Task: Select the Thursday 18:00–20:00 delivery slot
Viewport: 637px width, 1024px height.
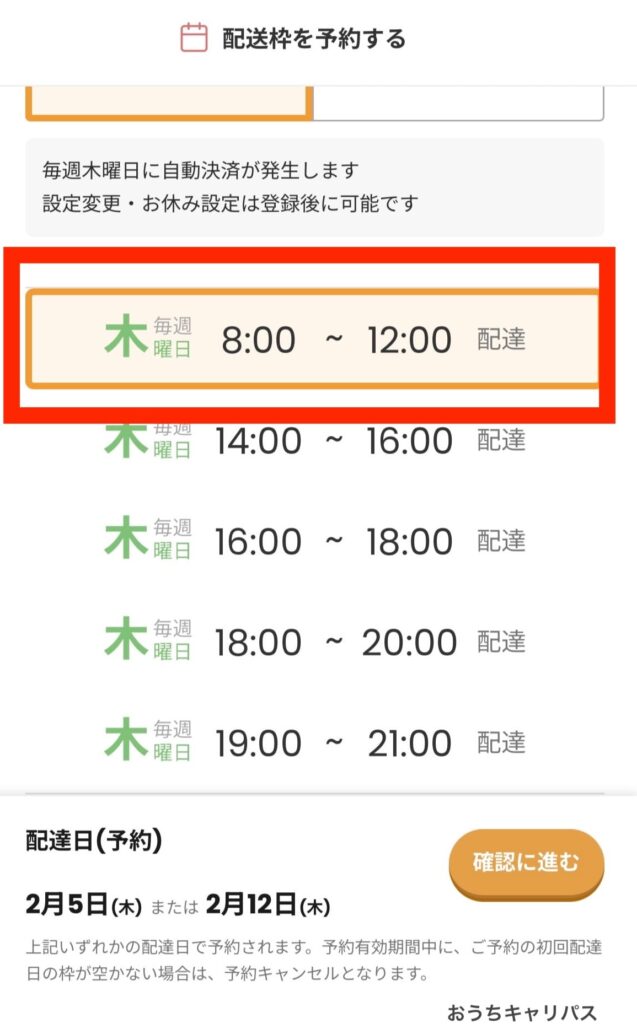Action: point(314,642)
